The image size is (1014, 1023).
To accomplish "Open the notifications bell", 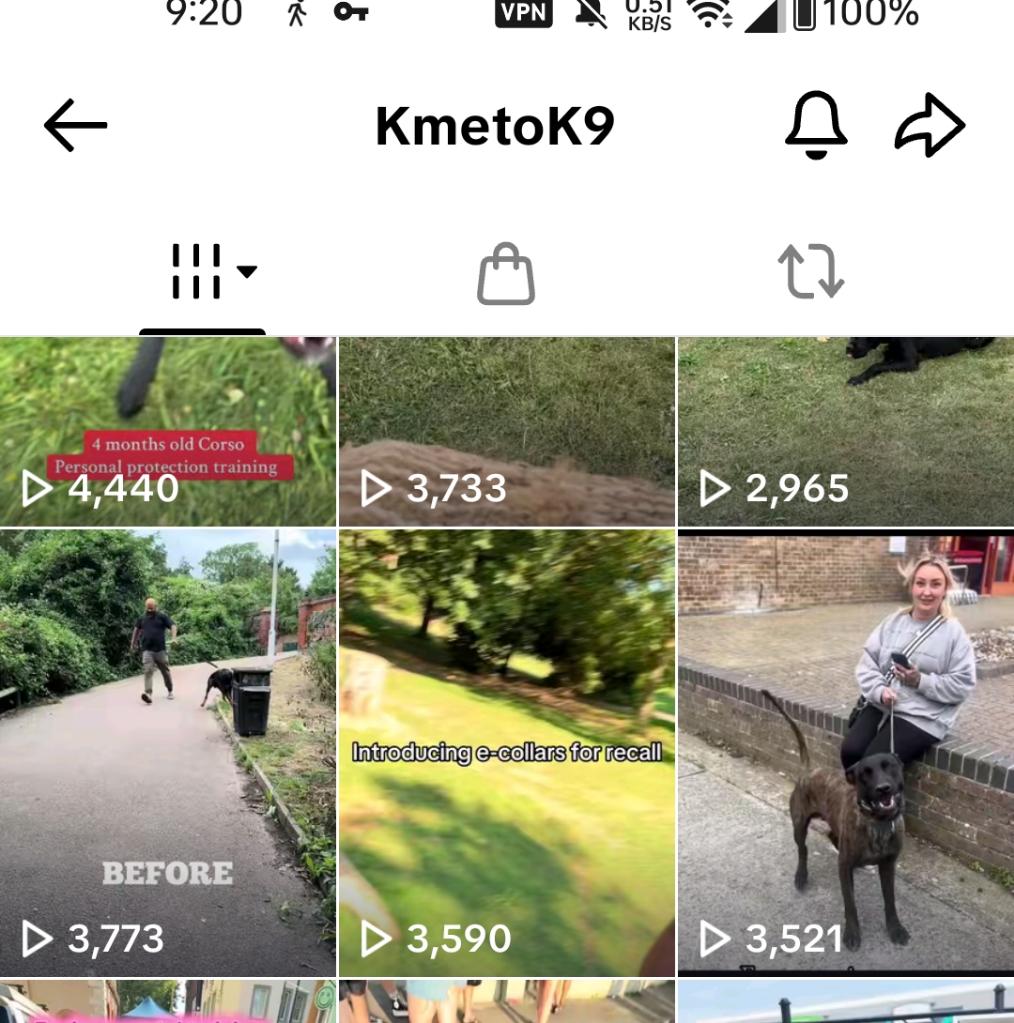I will click(816, 125).
